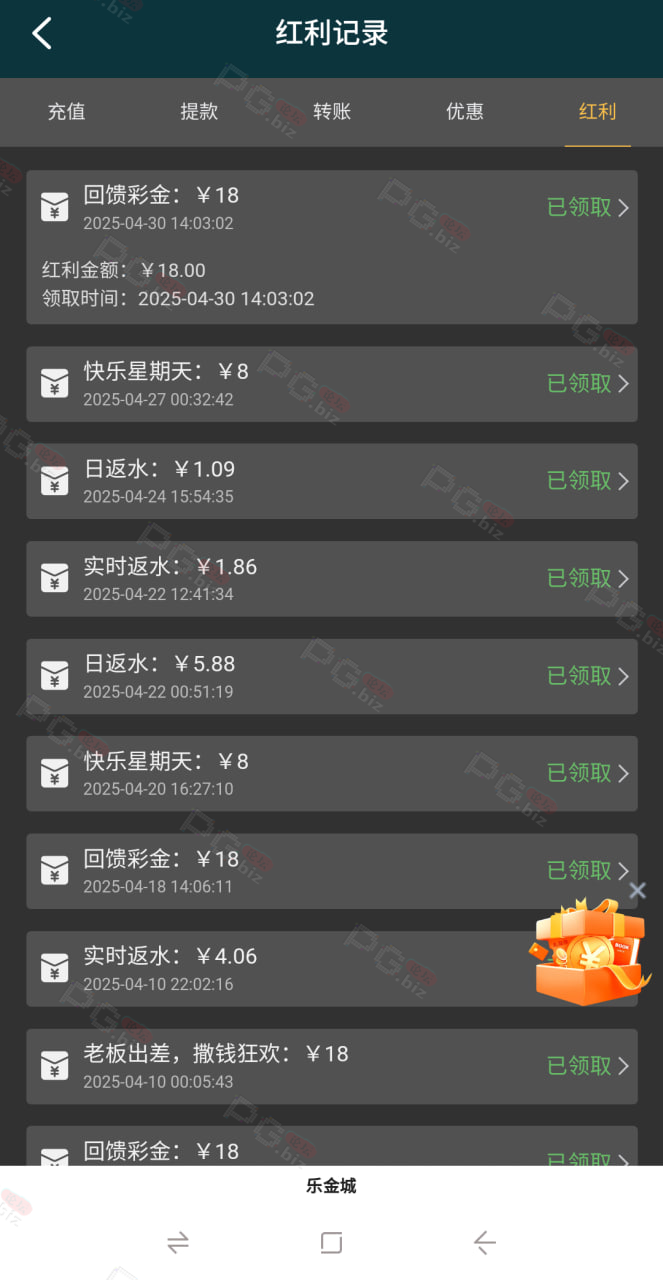Open the 老板出差，撒钱狂欢 ¥18 record
Image resolution: width=663 pixels, height=1280 pixels.
tap(332, 1066)
